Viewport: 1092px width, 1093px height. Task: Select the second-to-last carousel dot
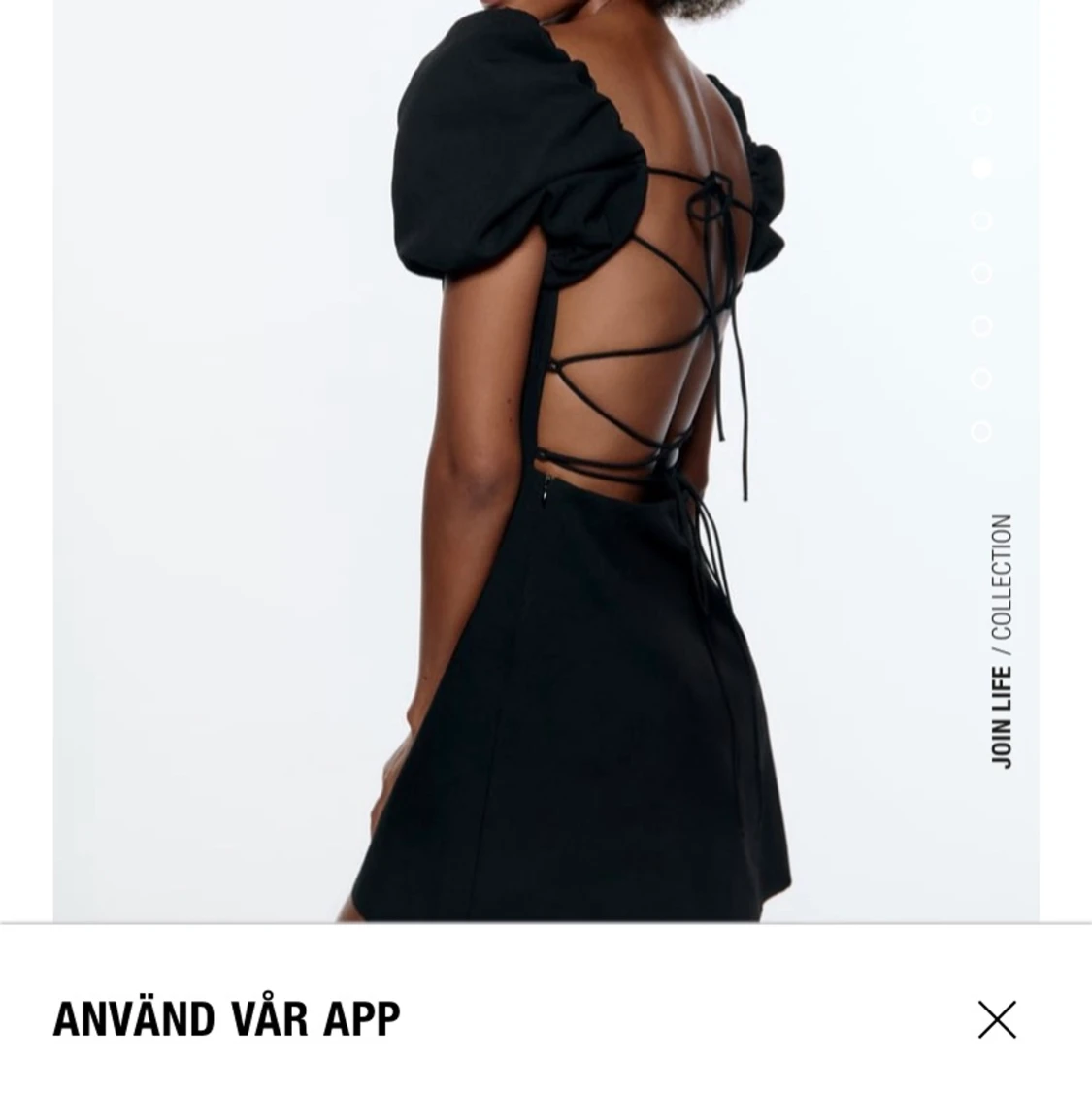pos(981,381)
